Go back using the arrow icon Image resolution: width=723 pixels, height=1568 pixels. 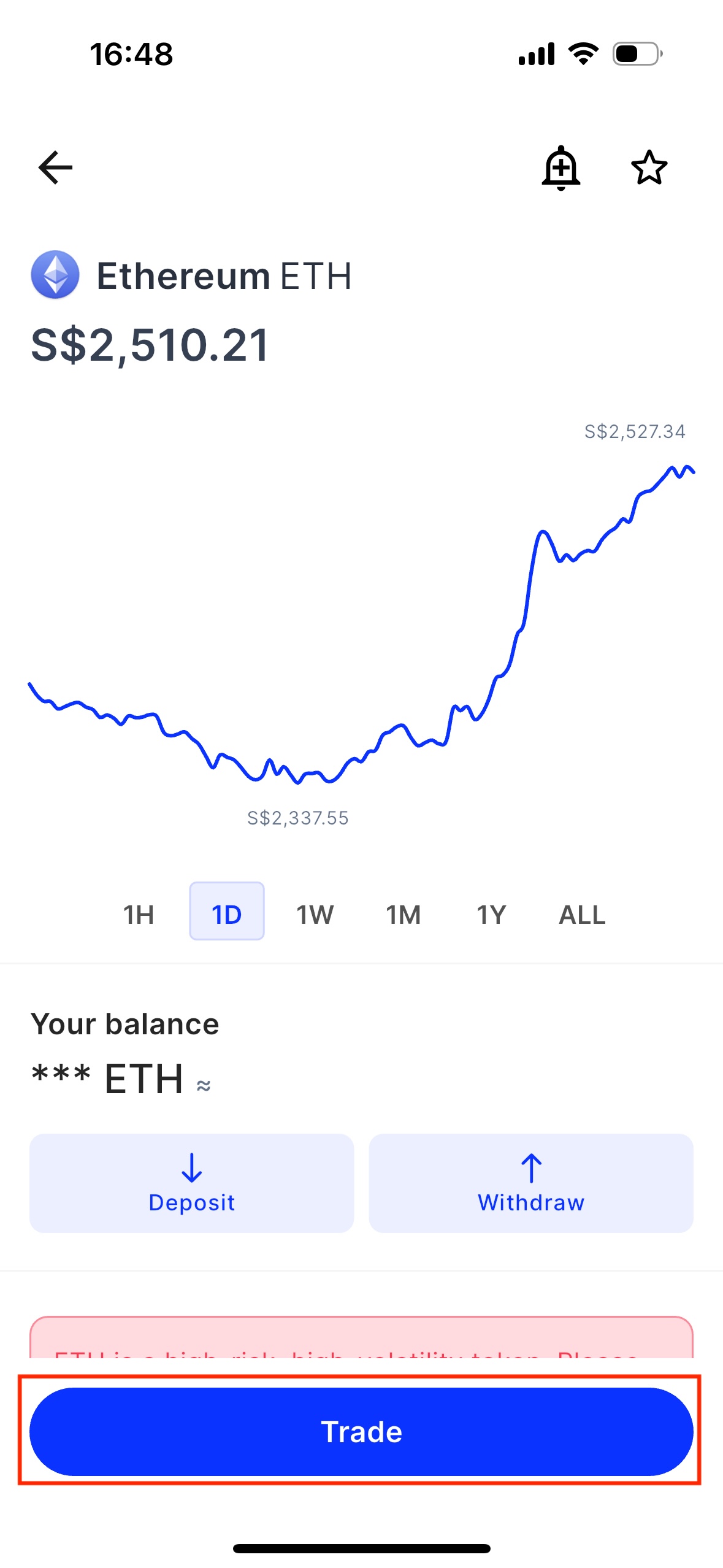point(55,167)
